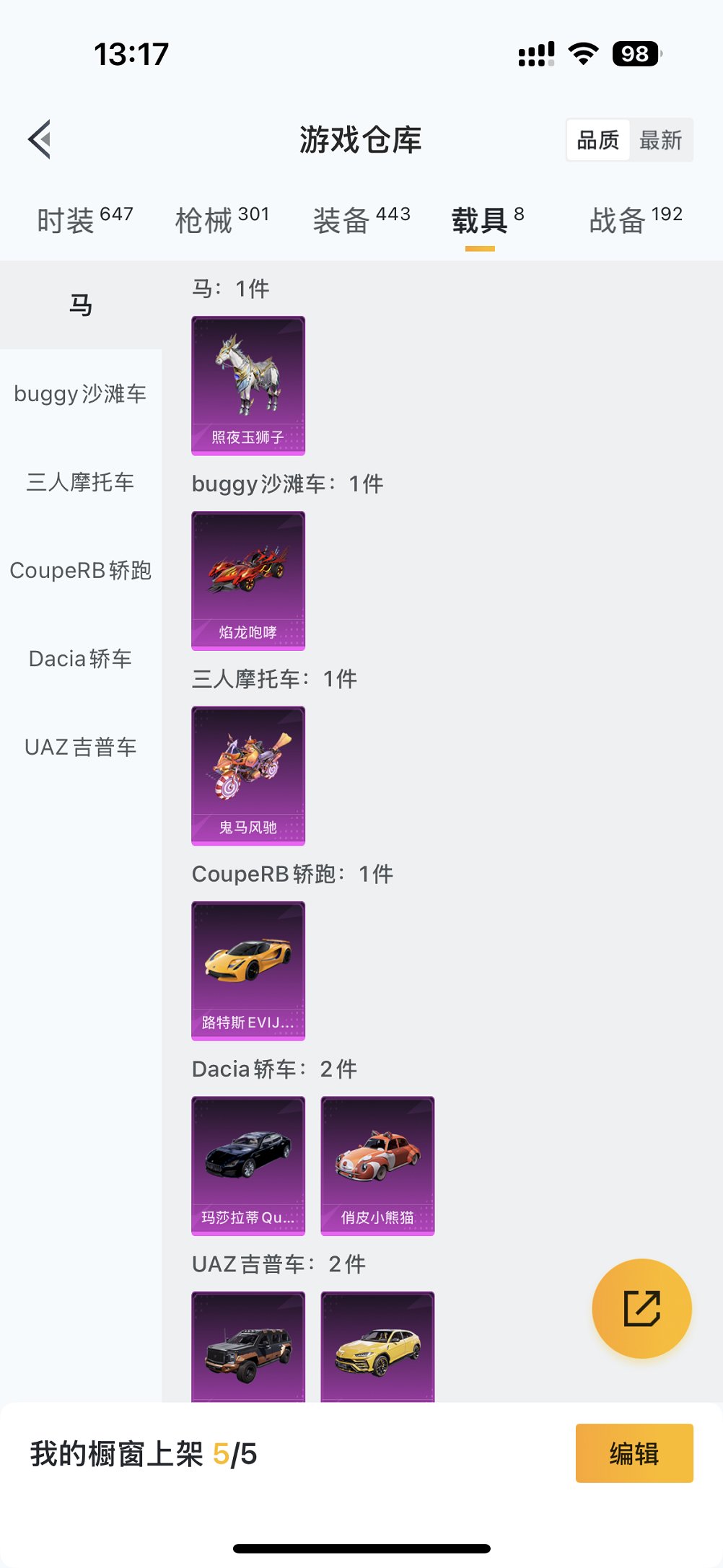Select 马 in the left sidebar
The image size is (723, 1568).
(82, 304)
